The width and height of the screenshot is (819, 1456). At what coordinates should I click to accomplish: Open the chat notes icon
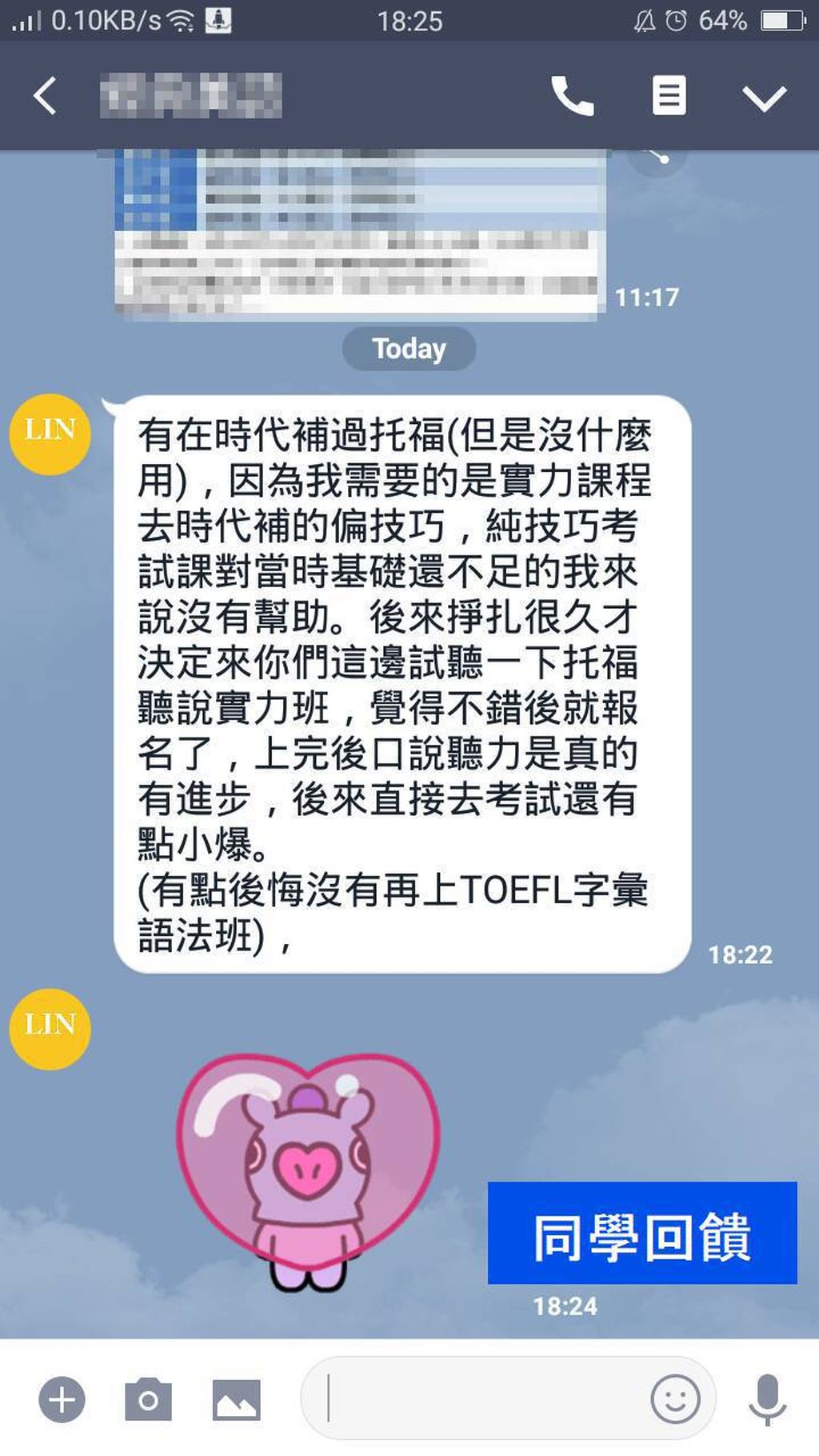point(669,97)
